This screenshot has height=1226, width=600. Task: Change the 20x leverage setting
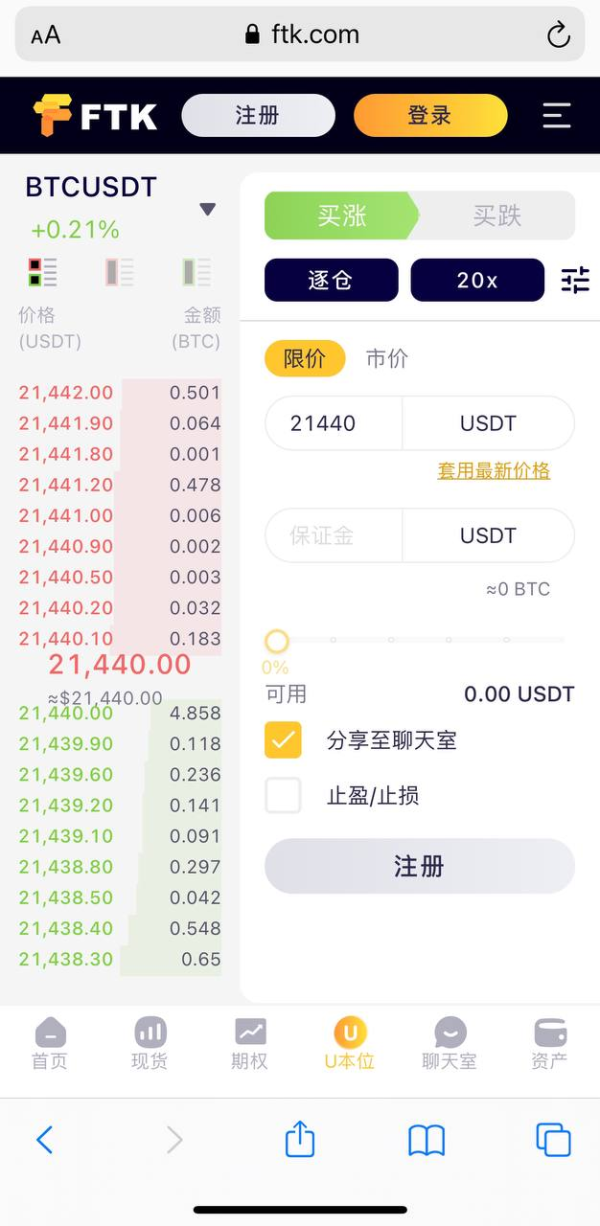(477, 280)
